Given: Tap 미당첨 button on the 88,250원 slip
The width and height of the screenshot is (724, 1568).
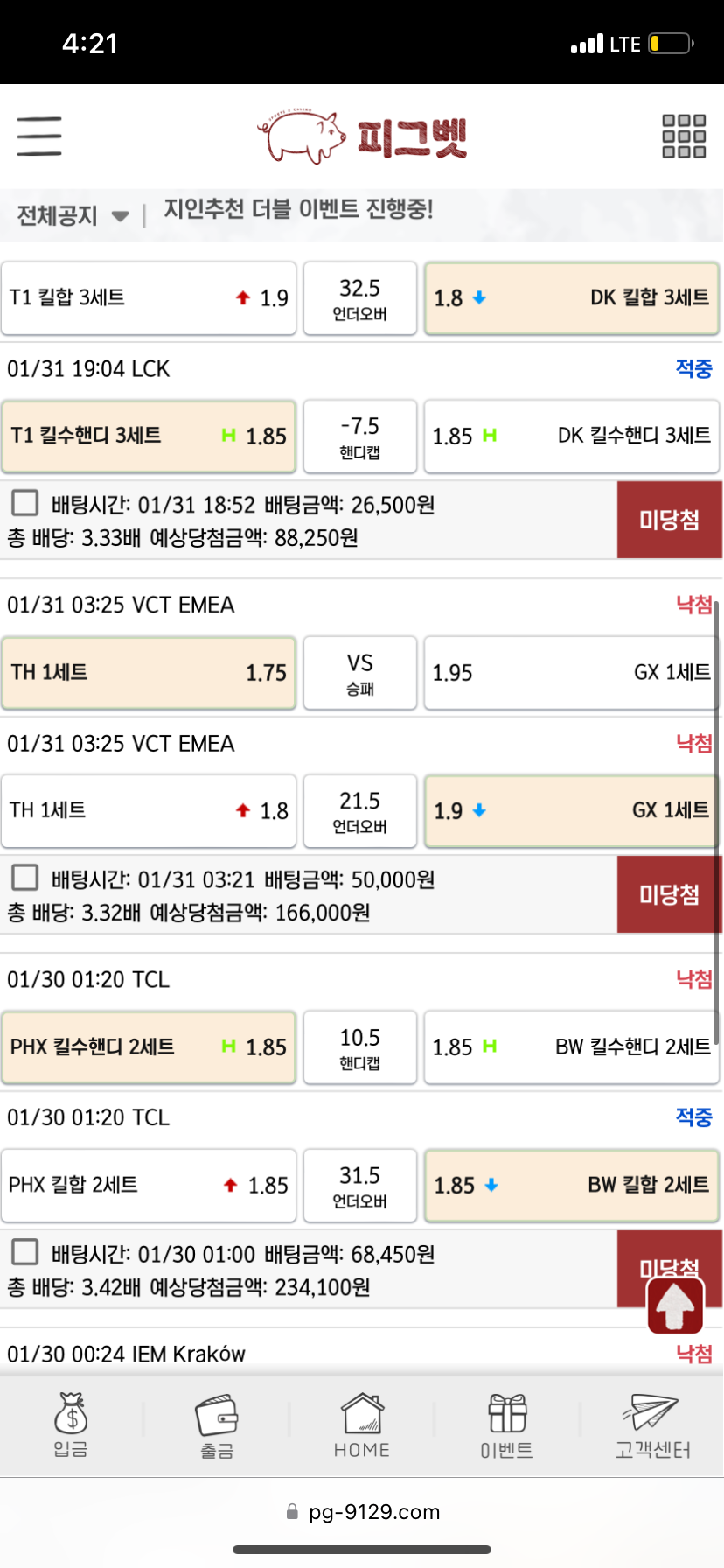Looking at the screenshot, I should (670, 520).
